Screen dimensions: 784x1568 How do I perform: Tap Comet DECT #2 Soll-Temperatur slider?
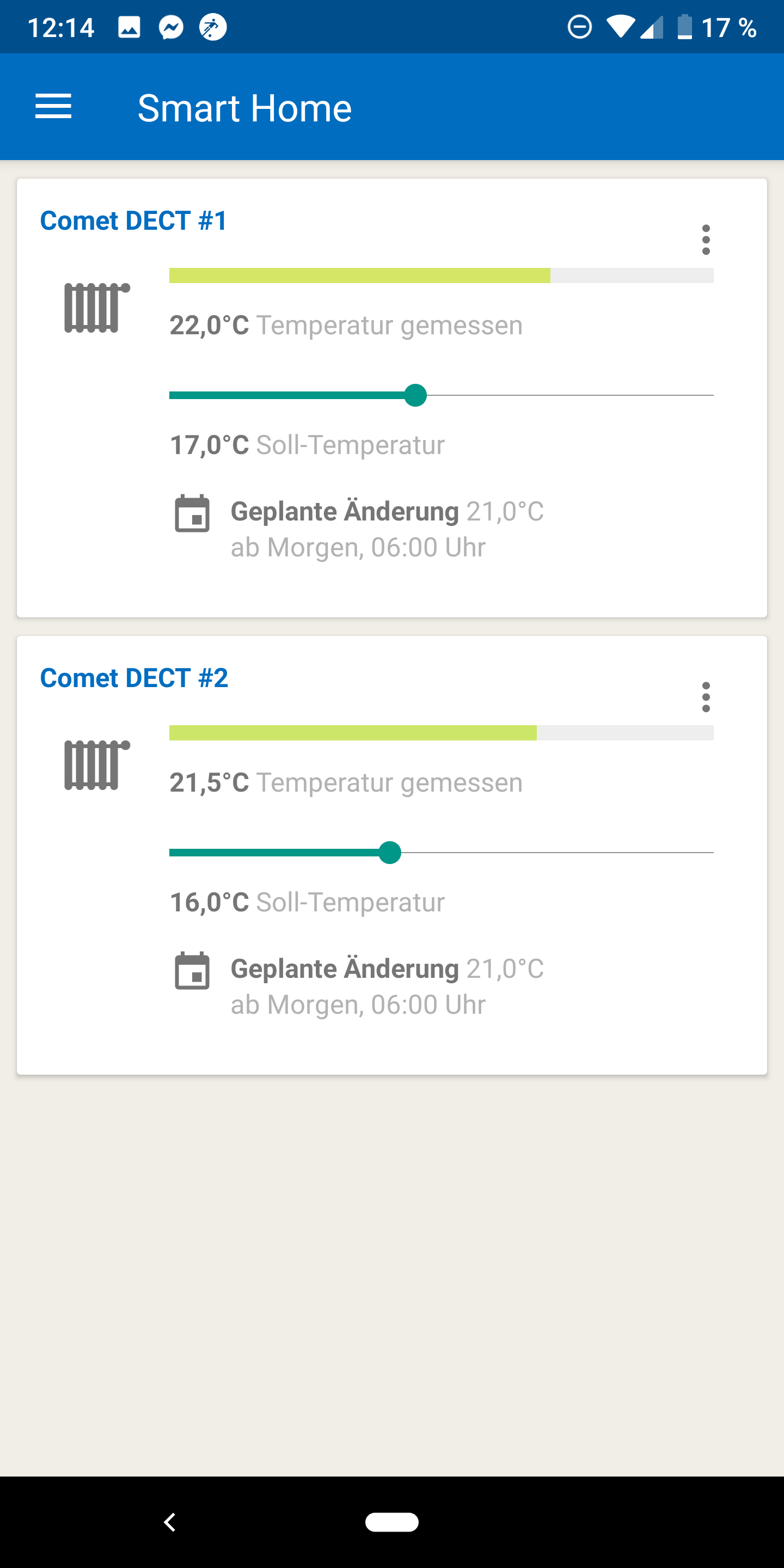click(x=390, y=853)
